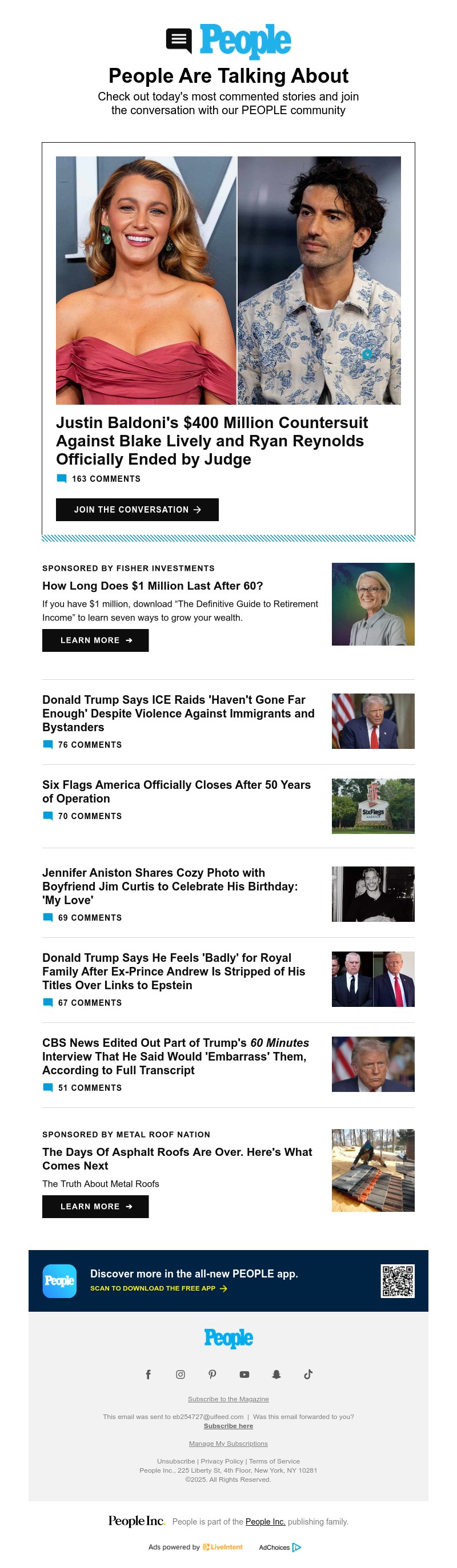This screenshot has width=457, height=1568.
Task: Visit People's Facebook page
Action: (148, 1374)
